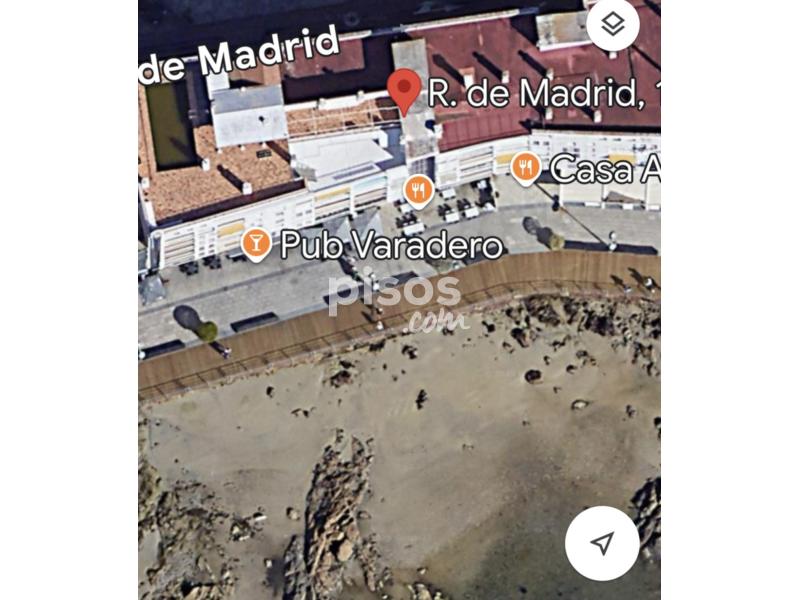Tap the Casa A restaurant marker
The width and height of the screenshot is (800, 600).
point(526,167)
